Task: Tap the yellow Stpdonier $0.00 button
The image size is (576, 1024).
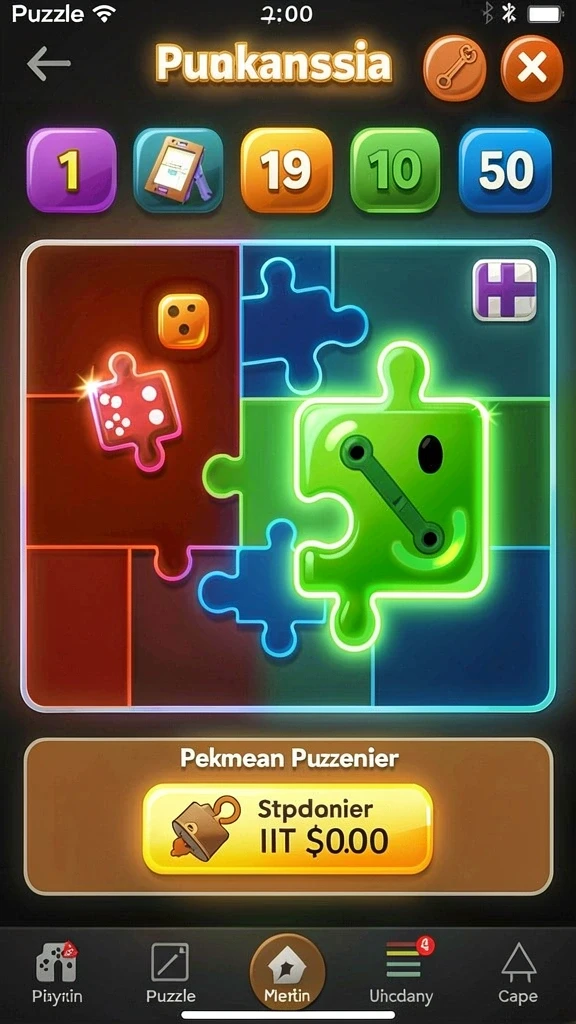Action: pyautogui.click(x=288, y=829)
